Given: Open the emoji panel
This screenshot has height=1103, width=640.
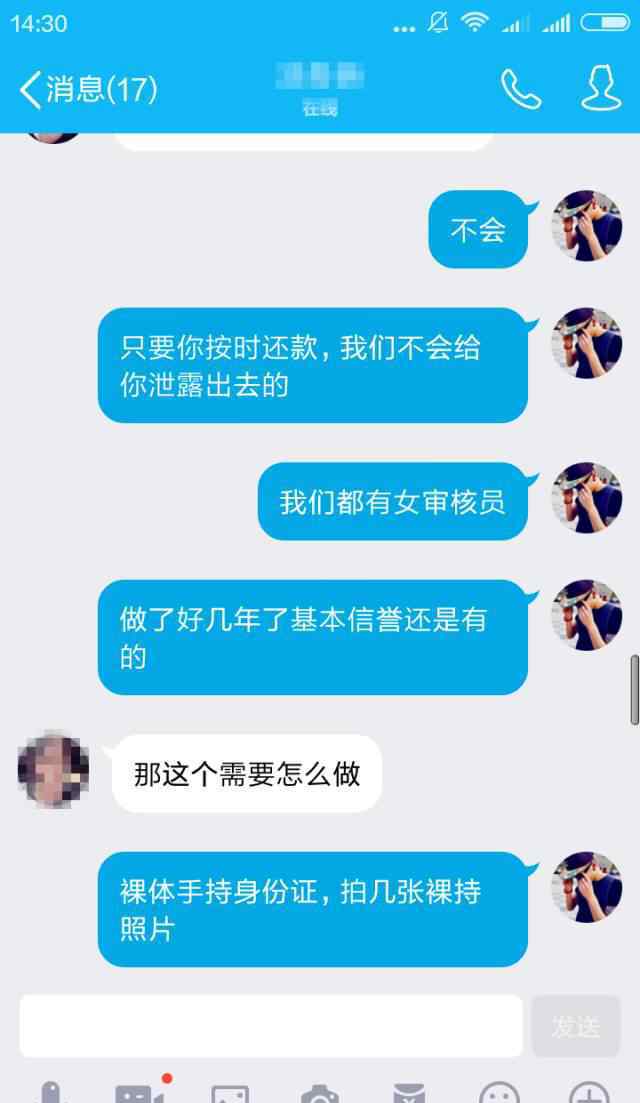Looking at the screenshot, I should coord(499,1094).
